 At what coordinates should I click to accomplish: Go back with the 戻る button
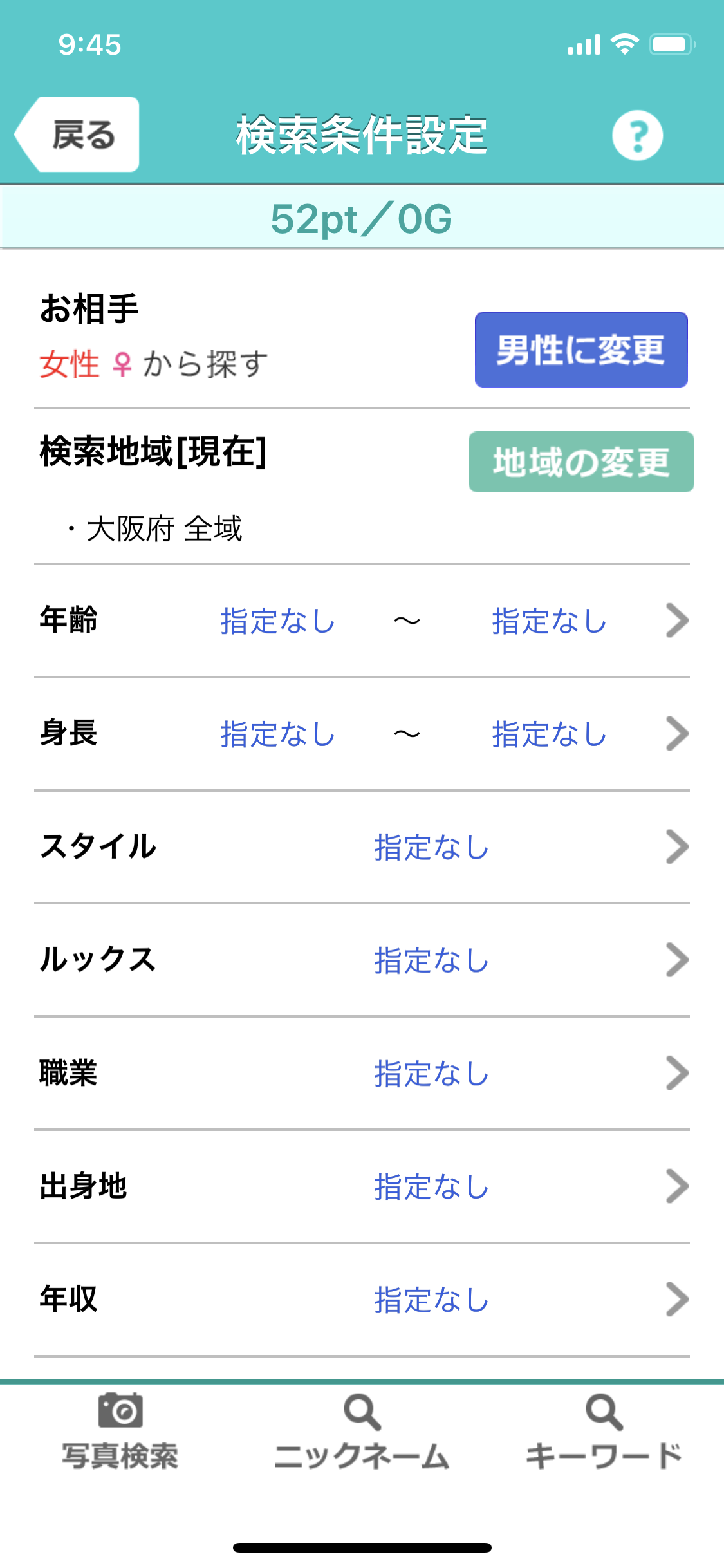pos(79,135)
